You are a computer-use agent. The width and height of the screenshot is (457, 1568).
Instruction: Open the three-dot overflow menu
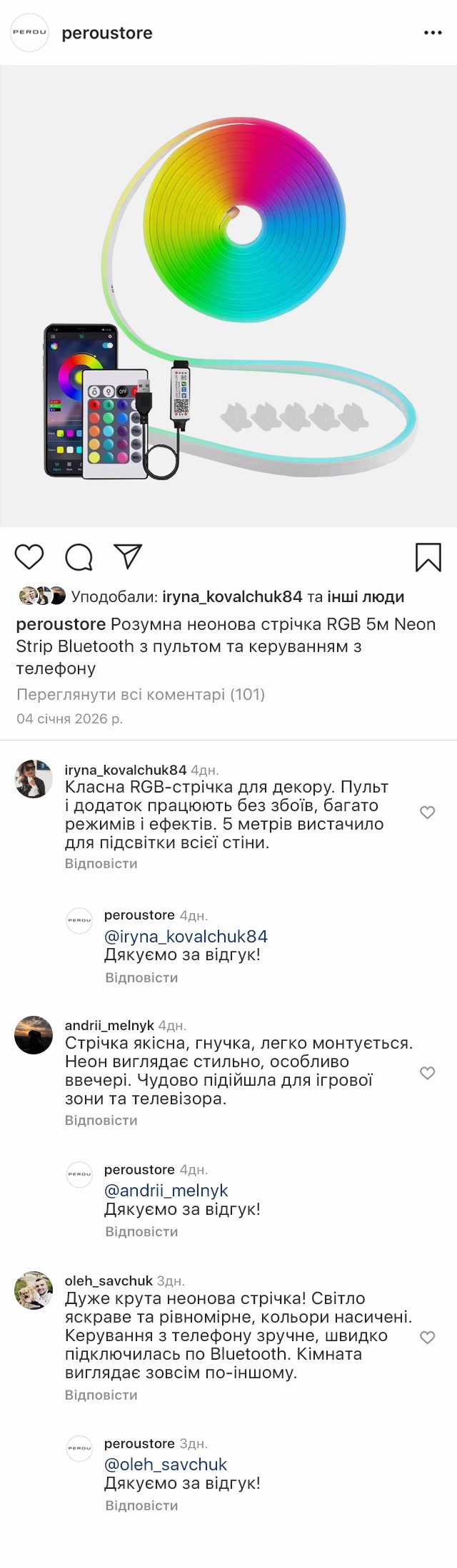pos(433,33)
